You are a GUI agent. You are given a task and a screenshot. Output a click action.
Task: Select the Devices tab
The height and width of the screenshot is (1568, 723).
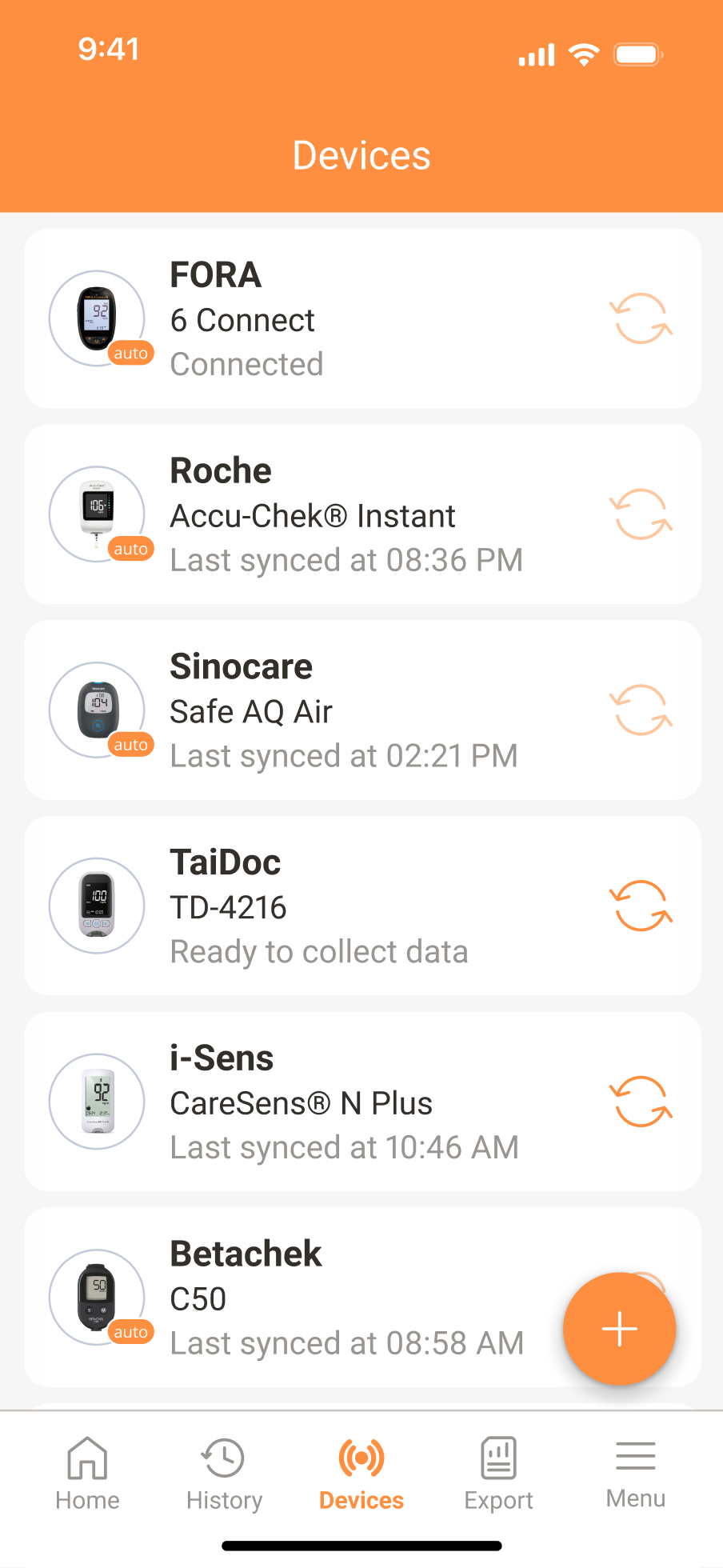[361, 1456]
